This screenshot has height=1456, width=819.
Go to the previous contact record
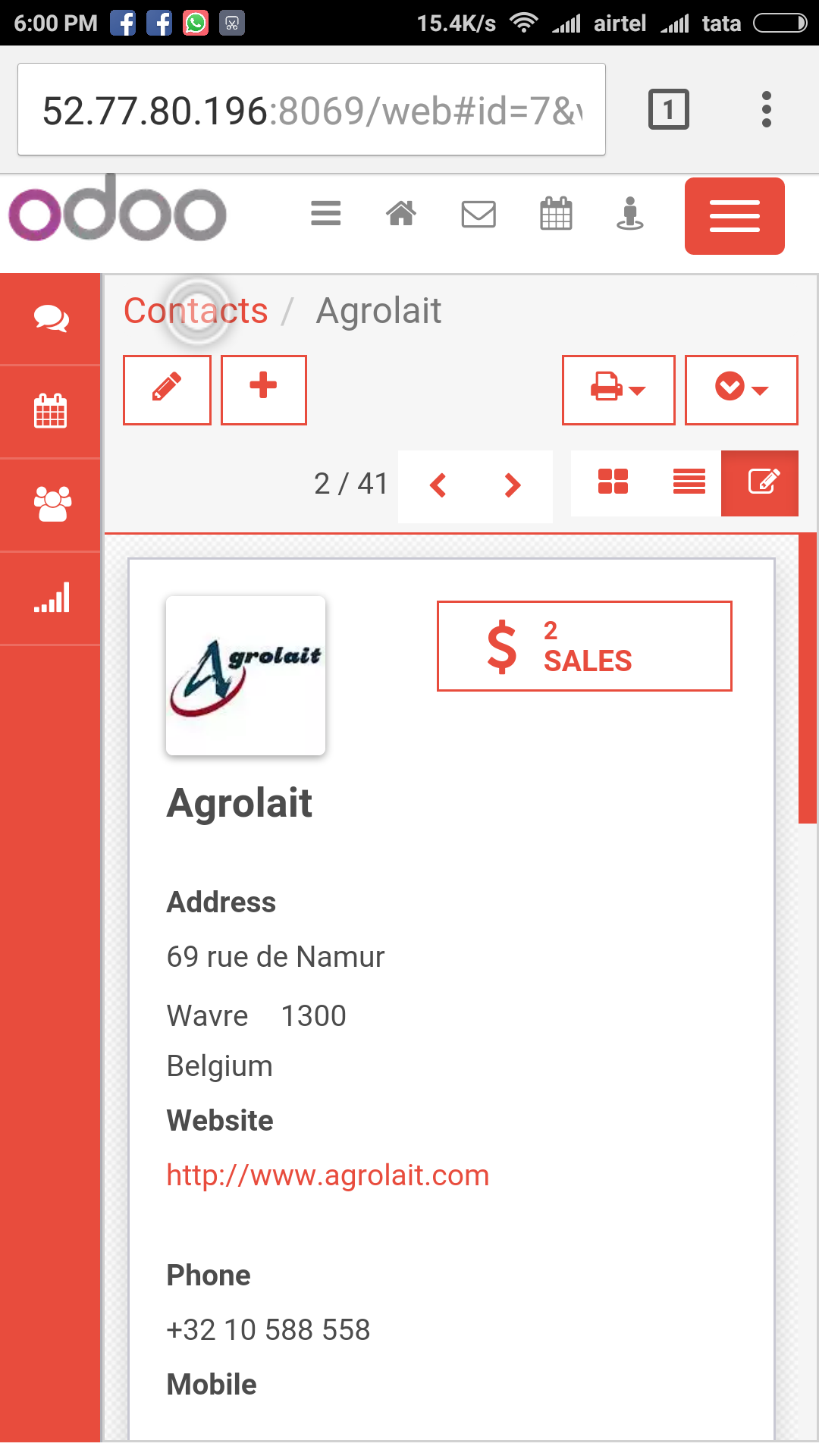pyautogui.click(x=438, y=485)
